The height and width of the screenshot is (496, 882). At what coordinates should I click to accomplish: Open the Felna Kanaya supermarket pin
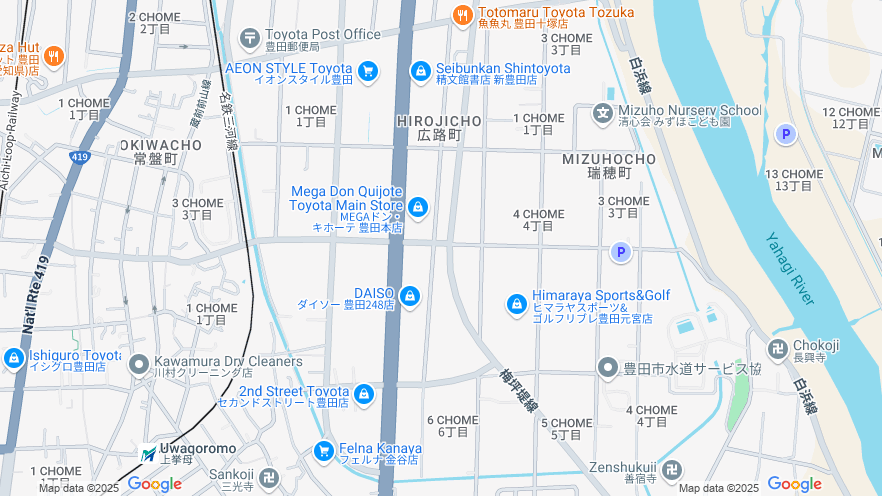[323, 451]
